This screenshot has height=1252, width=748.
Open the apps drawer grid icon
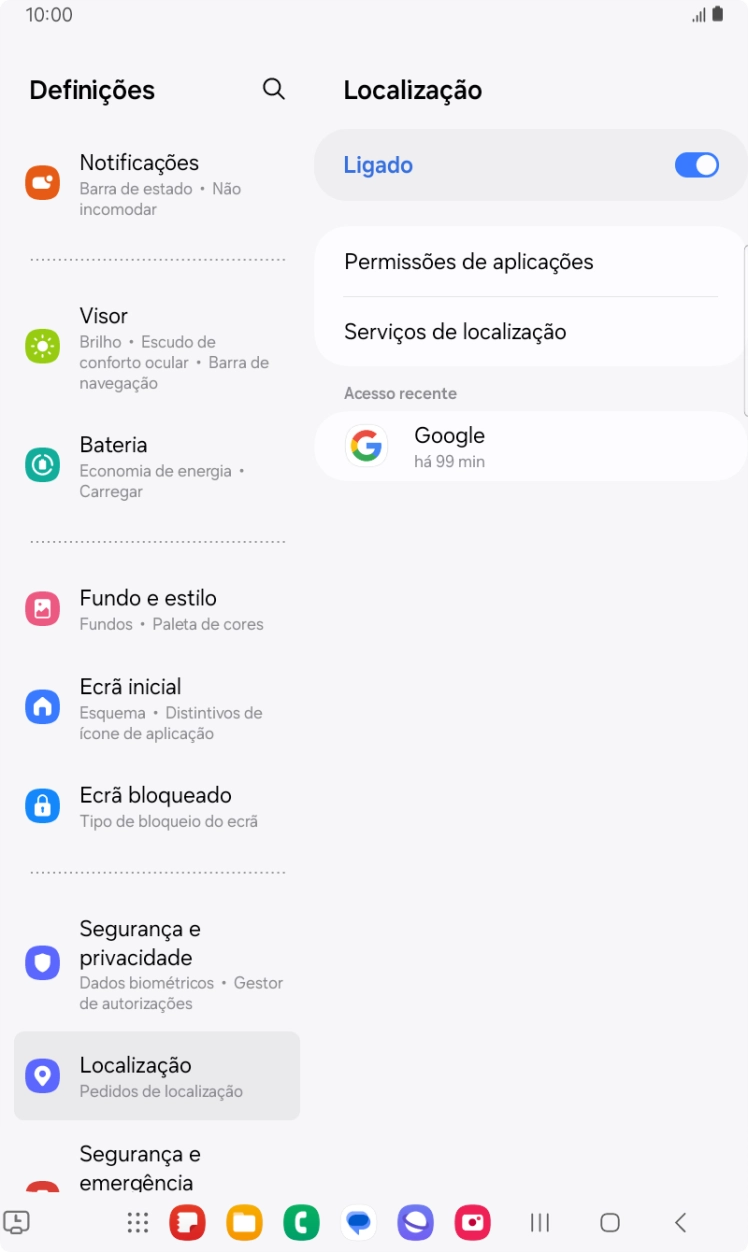tap(137, 1222)
